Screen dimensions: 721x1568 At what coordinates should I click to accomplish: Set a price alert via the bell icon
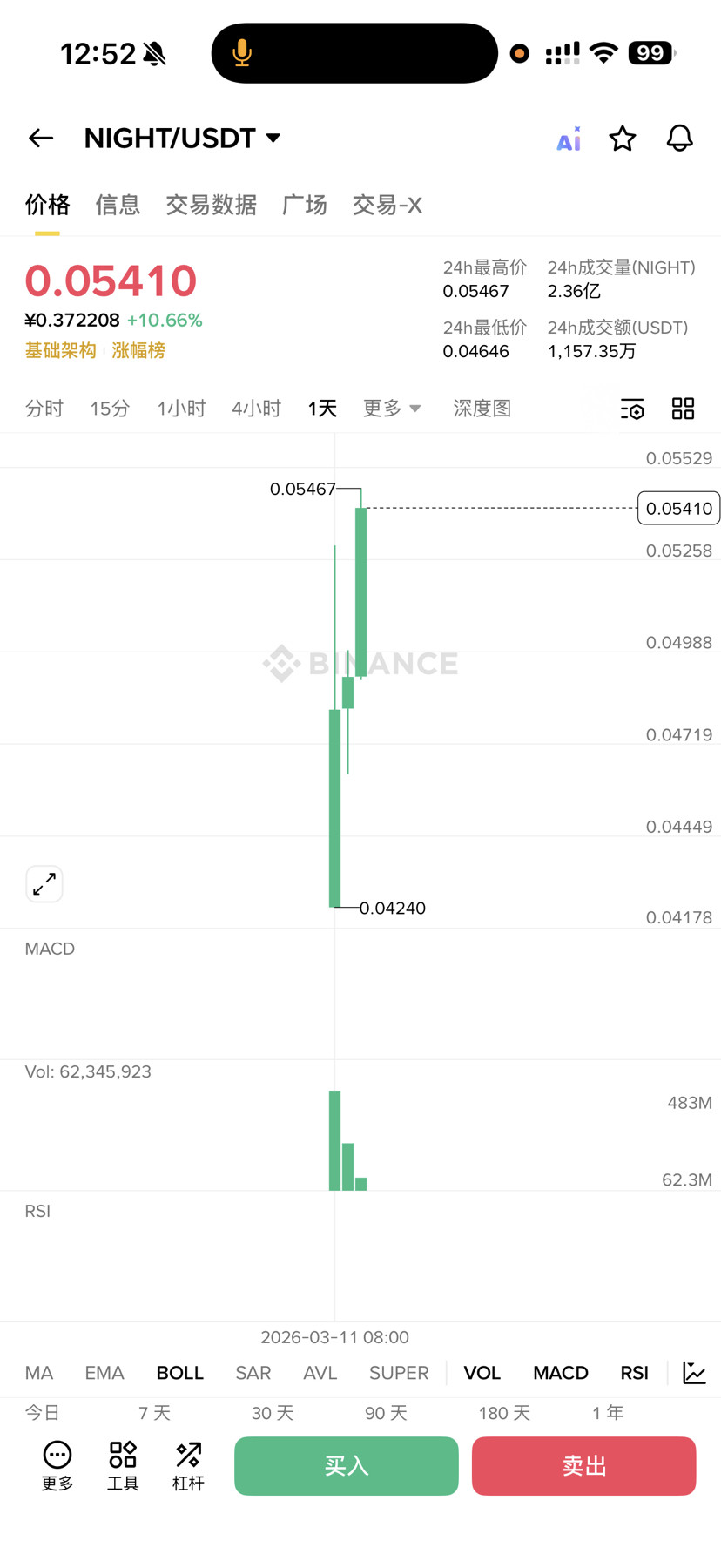tap(679, 138)
